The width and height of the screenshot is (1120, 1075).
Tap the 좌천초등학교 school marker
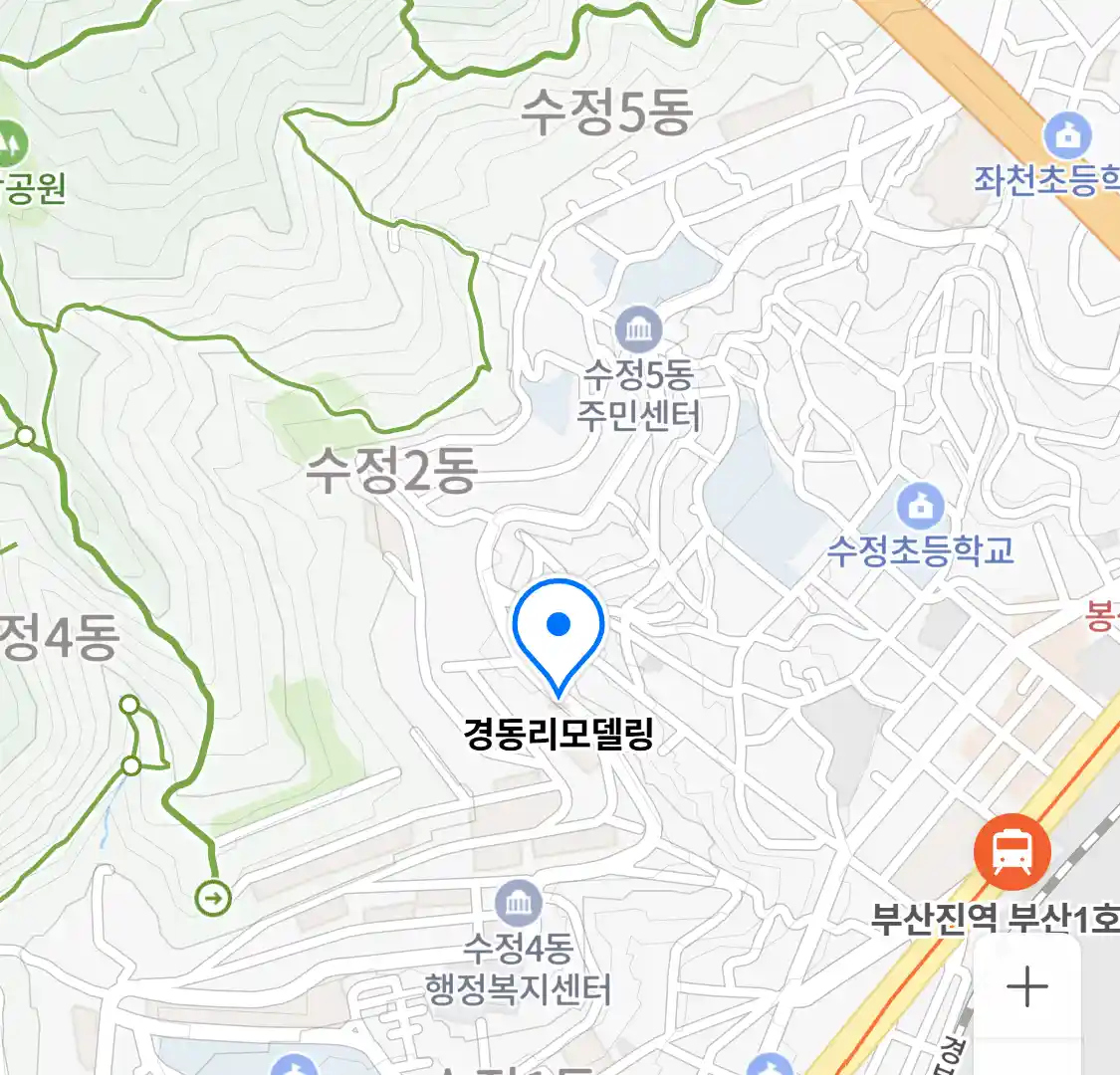pyautogui.click(x=1067, y=136)
